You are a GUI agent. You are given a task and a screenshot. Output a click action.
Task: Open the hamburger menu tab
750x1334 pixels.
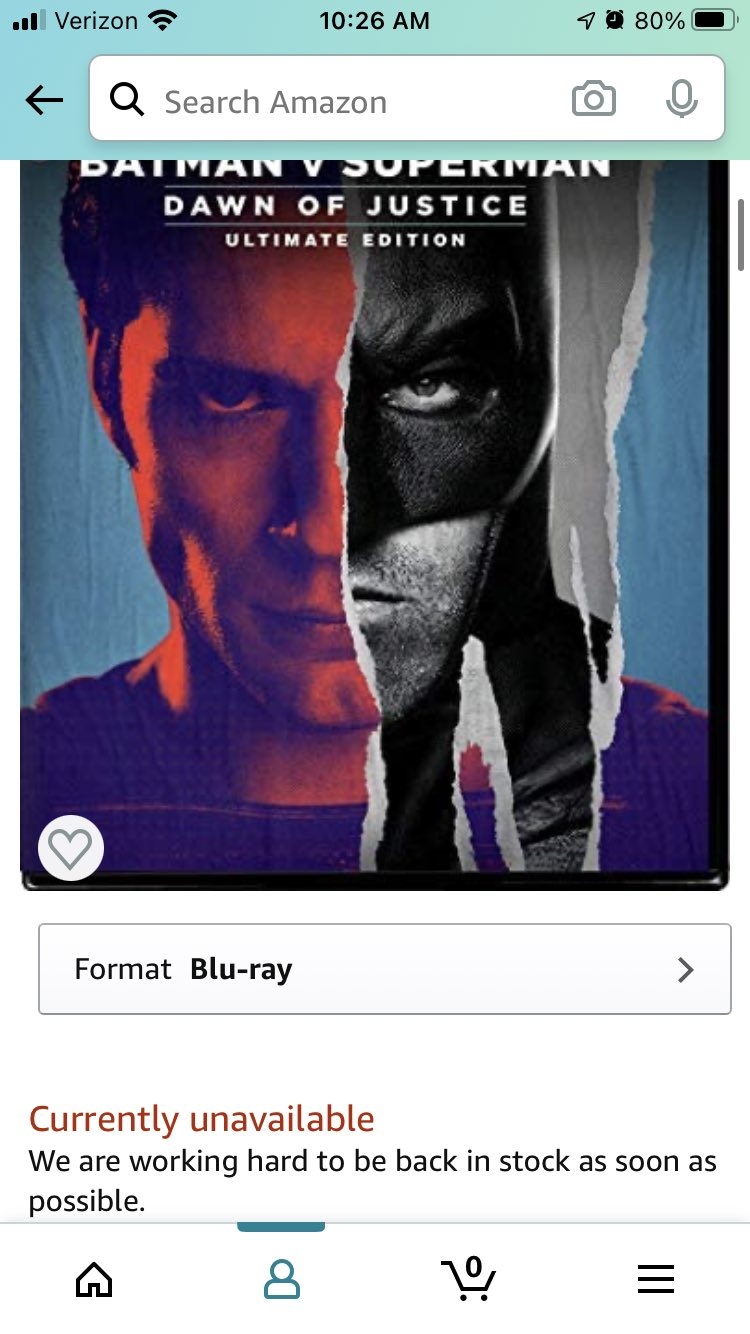(656, 1278)
